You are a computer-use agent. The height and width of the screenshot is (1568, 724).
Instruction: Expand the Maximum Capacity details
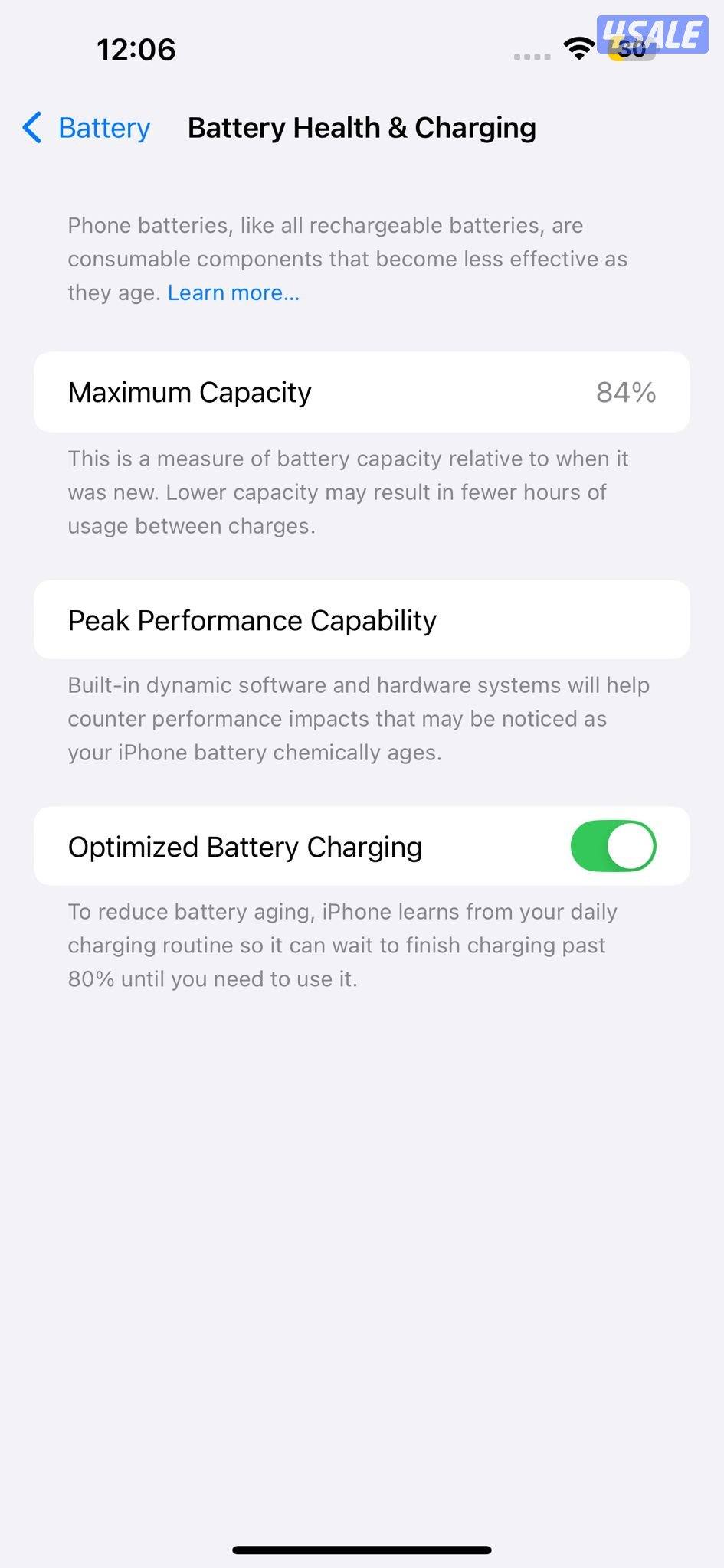tap(362, 392)
